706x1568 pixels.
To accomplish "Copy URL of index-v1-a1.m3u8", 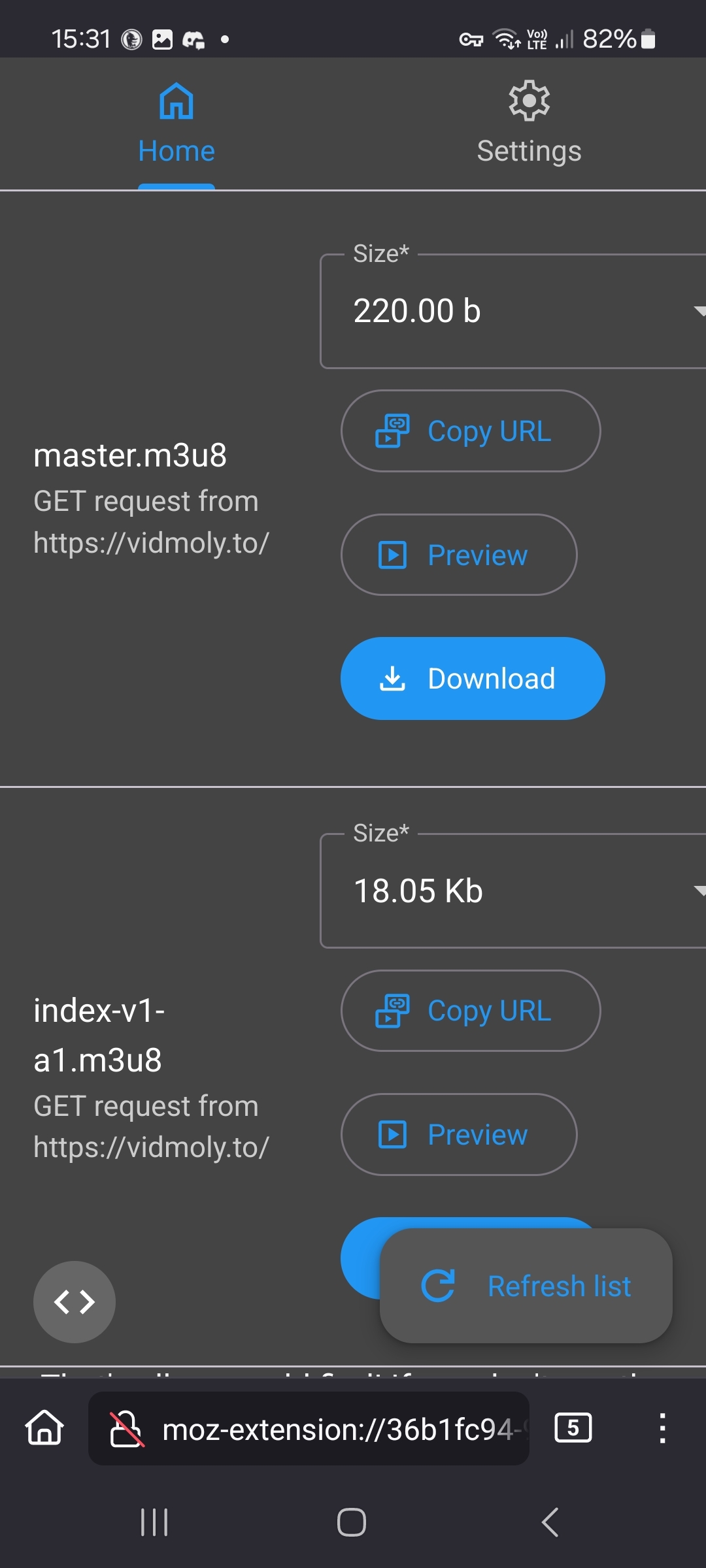I will tap(471, 1011).
